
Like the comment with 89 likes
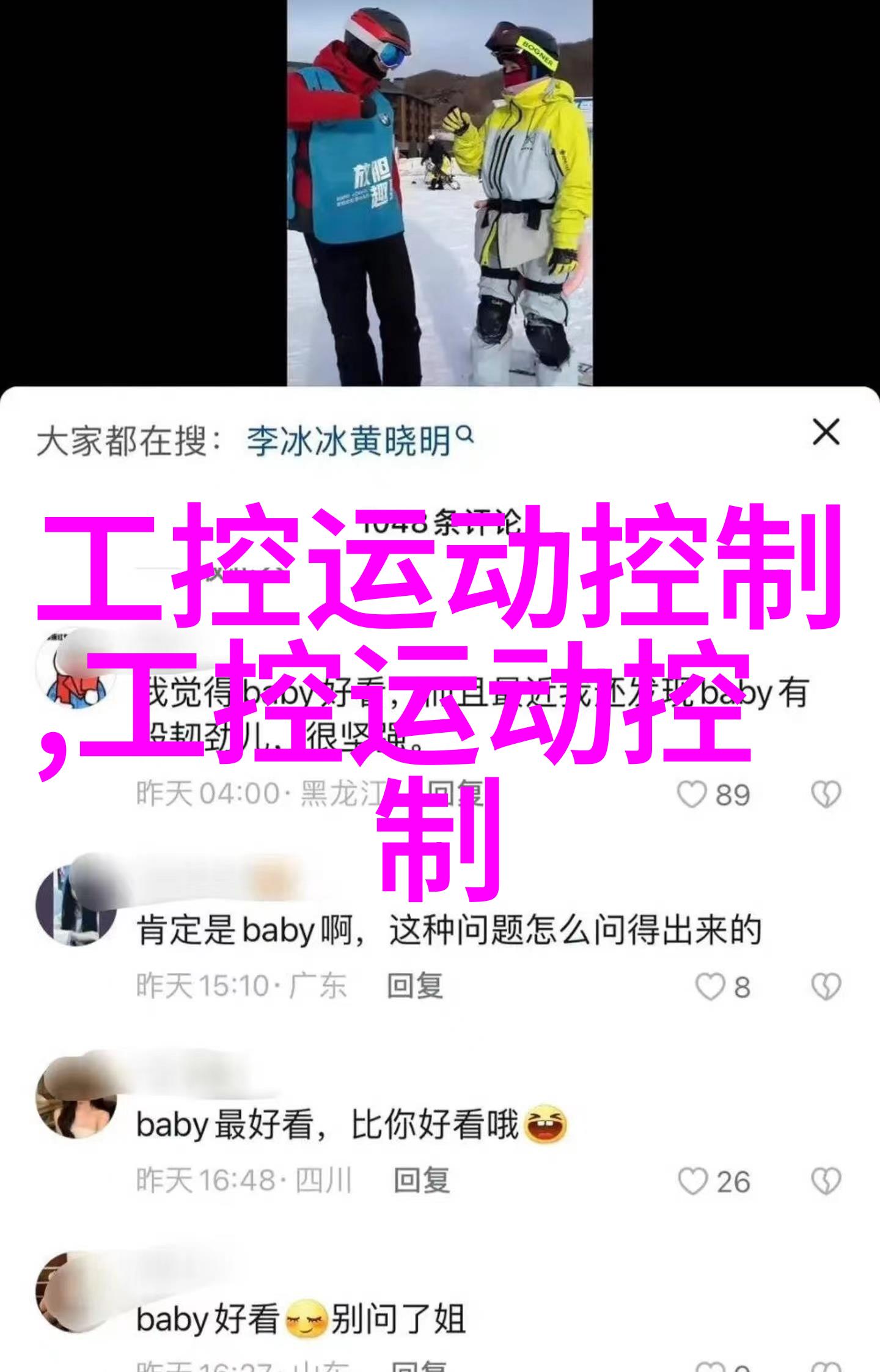coord(692,795)
